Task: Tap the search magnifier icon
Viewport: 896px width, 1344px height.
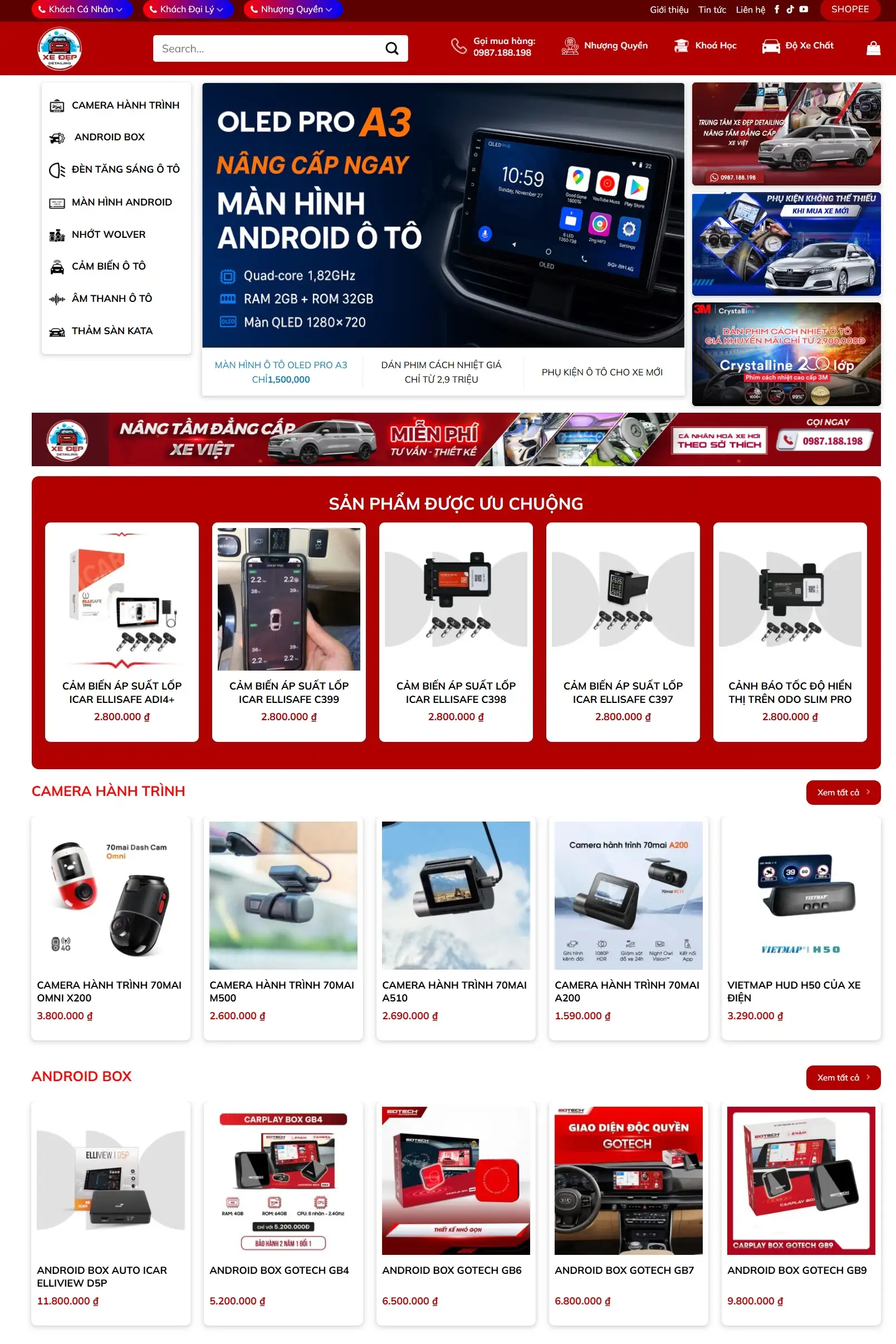Action: point(392,48)
